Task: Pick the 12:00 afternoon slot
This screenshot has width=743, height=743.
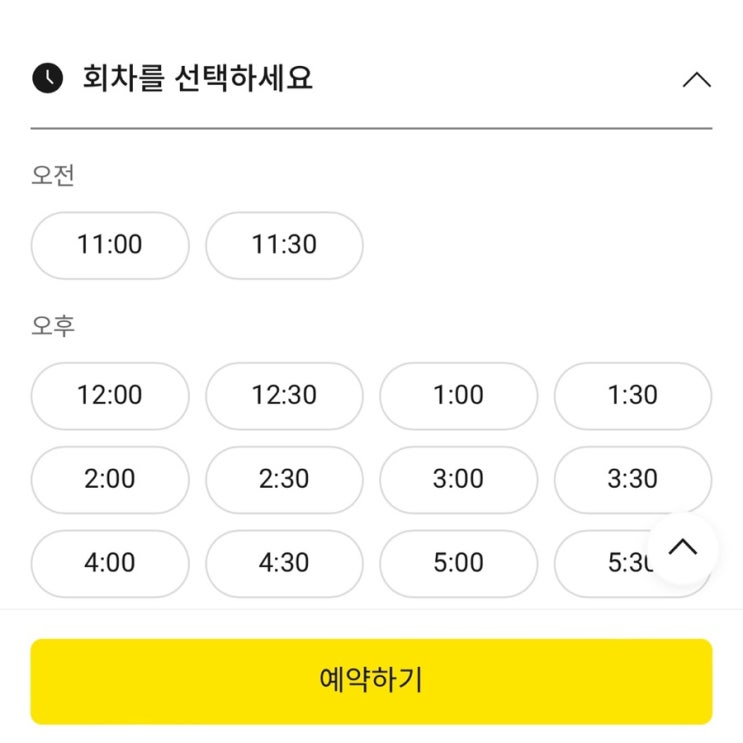Action: point(110,396)
